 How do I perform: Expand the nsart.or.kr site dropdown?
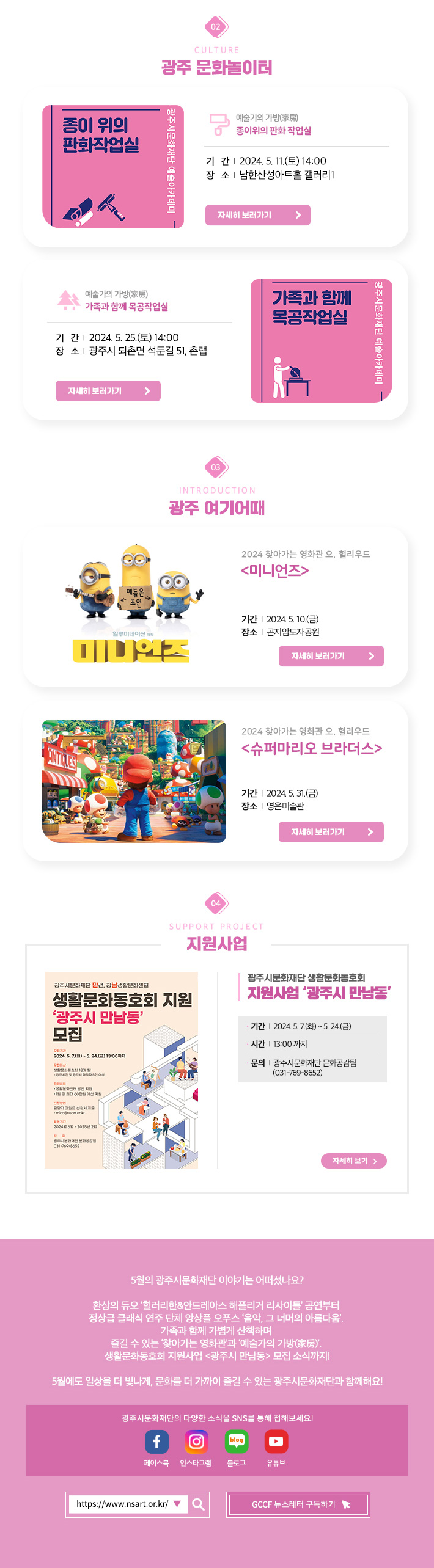[177, 1504]
